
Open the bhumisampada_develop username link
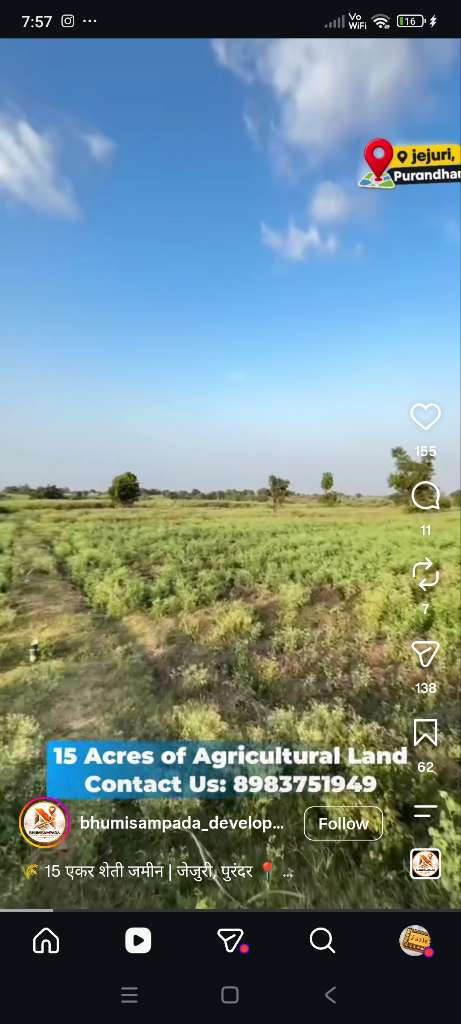pos(182,824)
